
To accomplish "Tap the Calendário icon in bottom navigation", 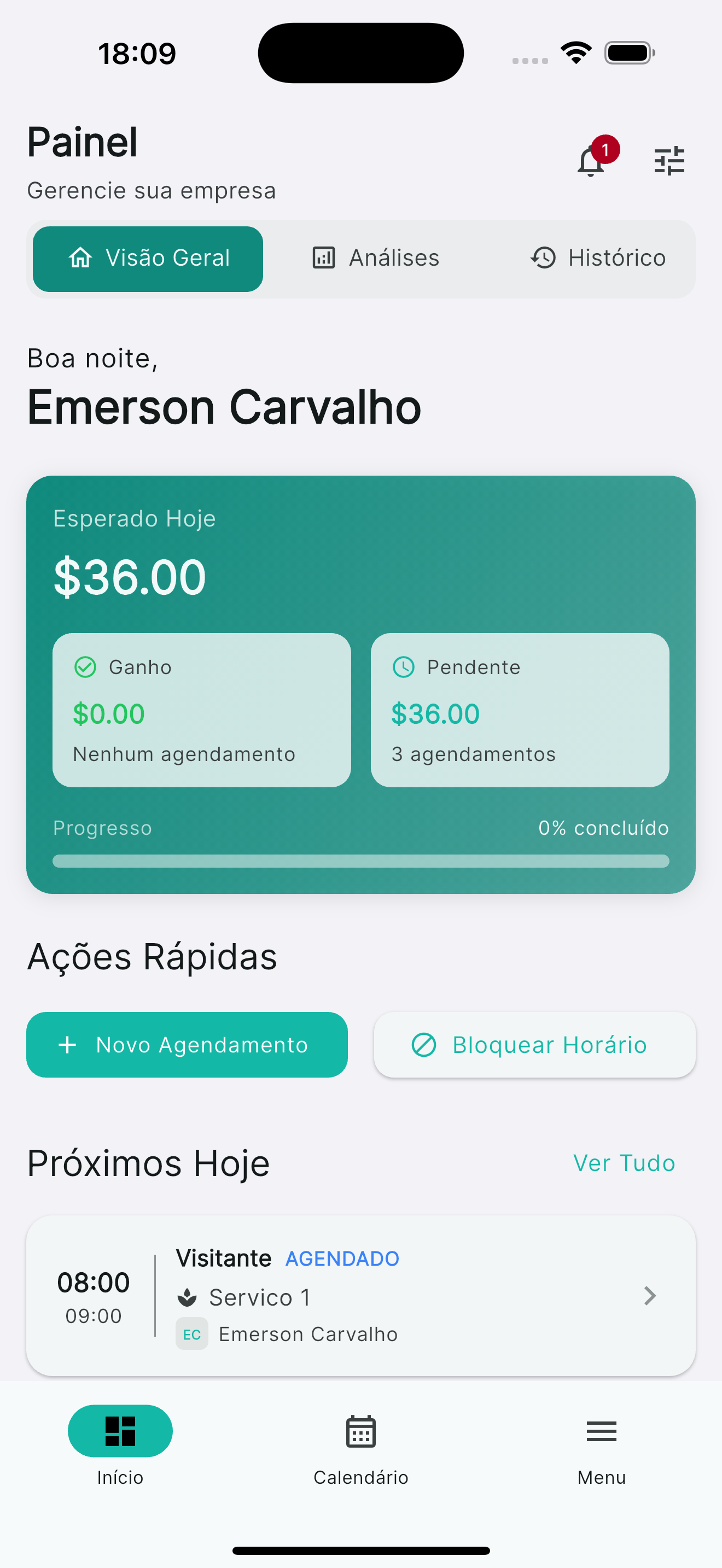I will pos(360,1434).
